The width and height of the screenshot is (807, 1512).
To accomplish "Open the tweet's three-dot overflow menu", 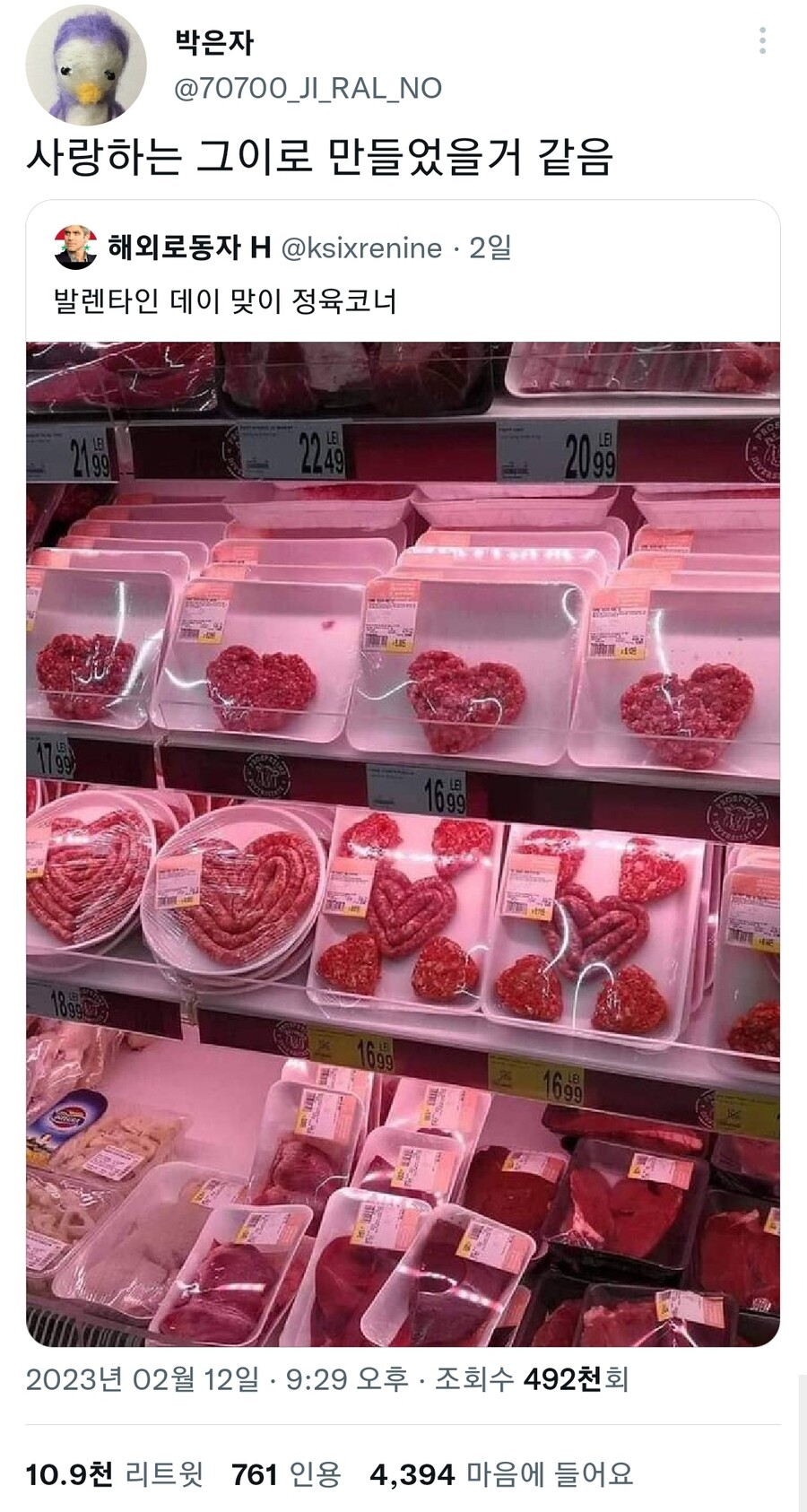I will [762, 40].
